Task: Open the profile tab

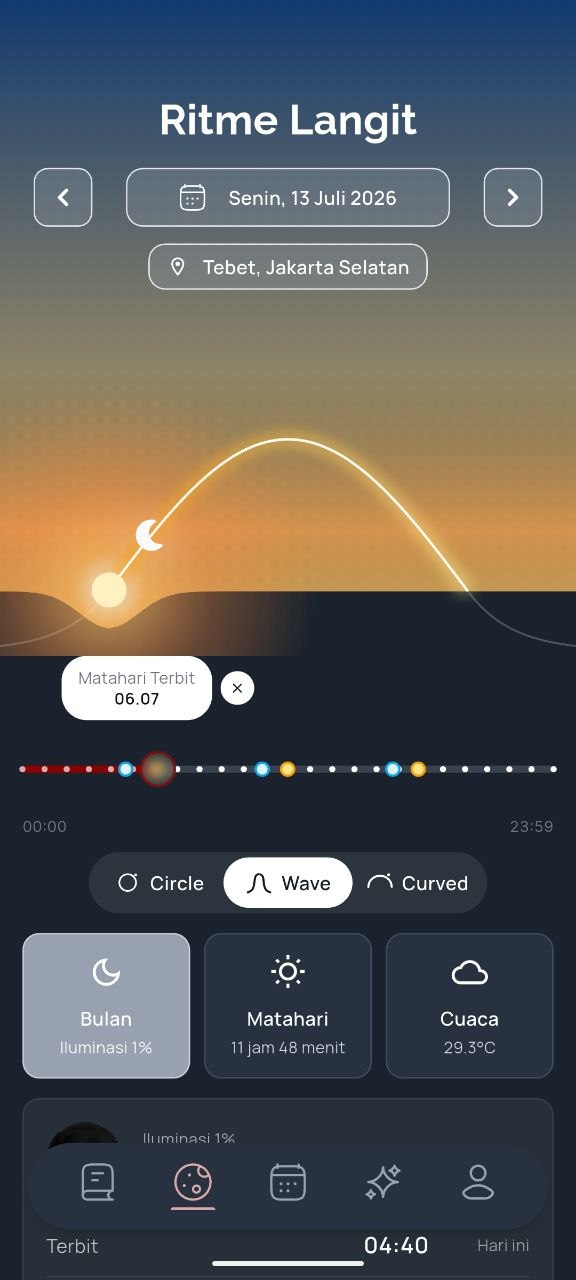Action: 478,1183
